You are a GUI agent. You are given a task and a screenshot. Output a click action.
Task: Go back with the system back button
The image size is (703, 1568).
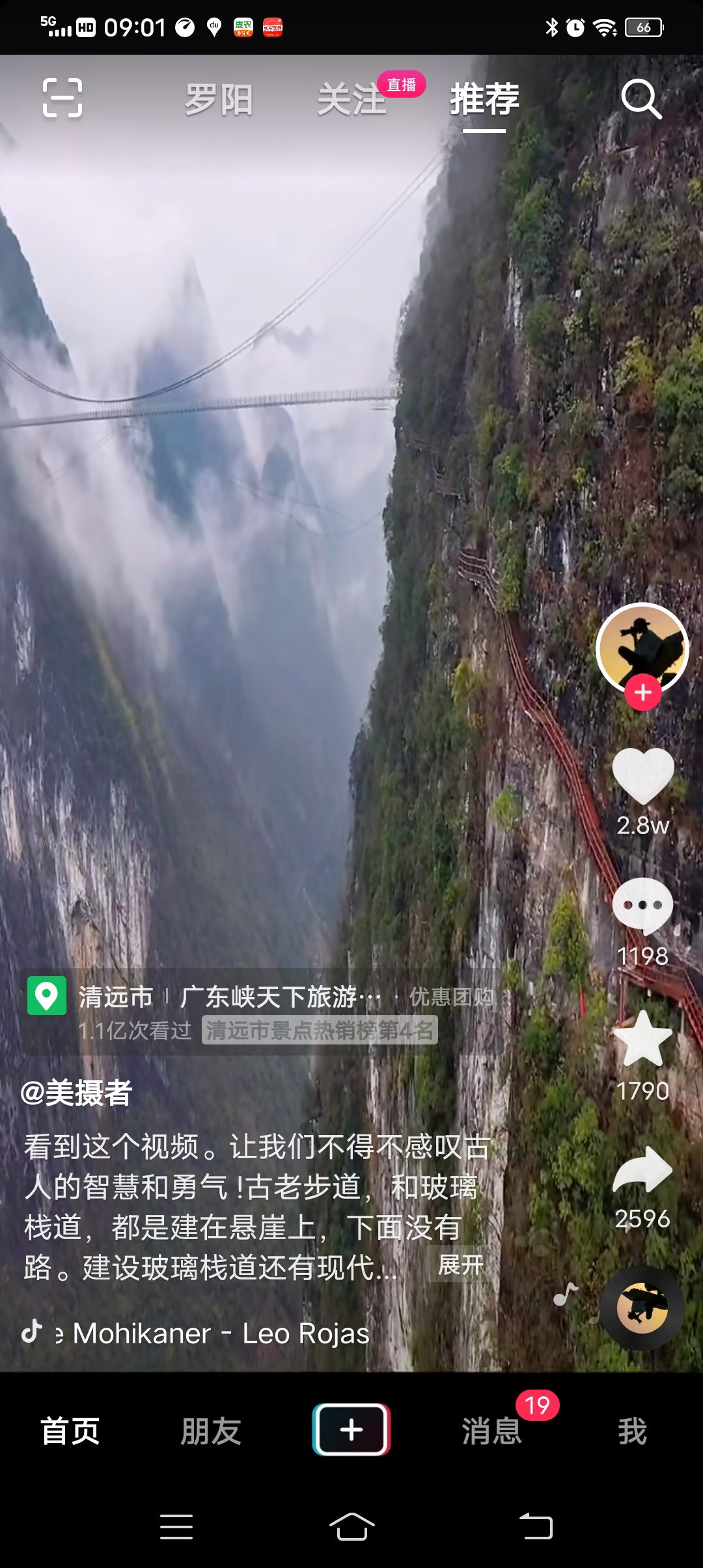536,1526
